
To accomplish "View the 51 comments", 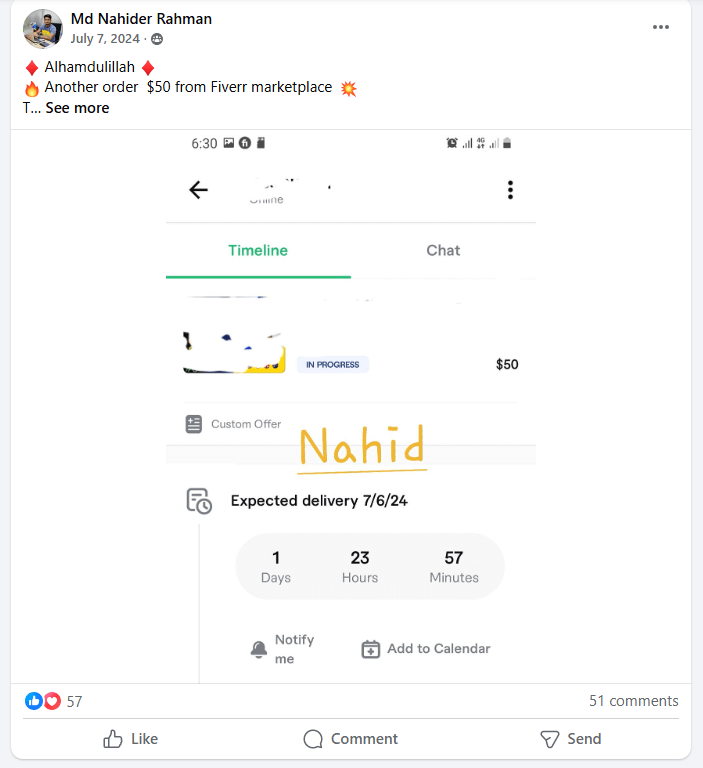I will pyautogui.click(x=633, y=701).
